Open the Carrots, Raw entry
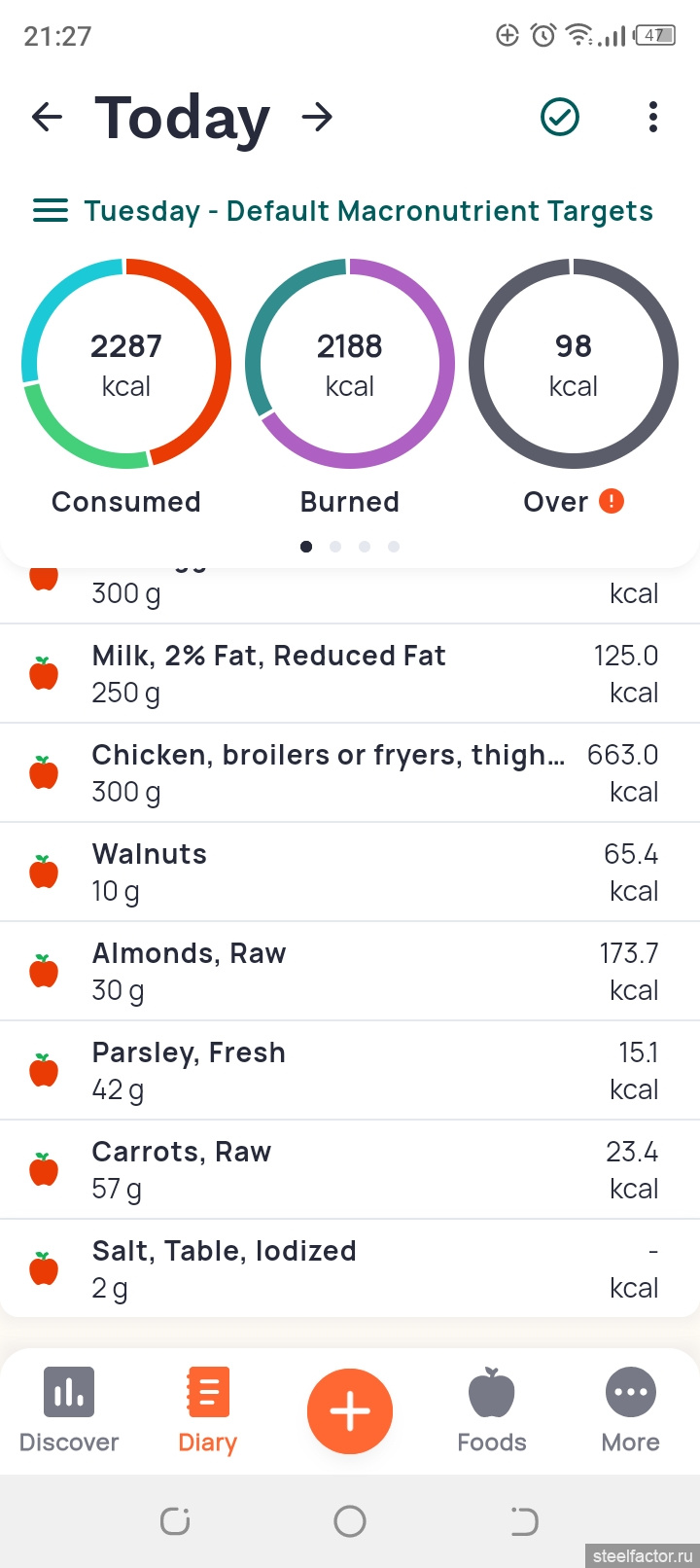700x1568 pixels. click(x=350, y=1170)
